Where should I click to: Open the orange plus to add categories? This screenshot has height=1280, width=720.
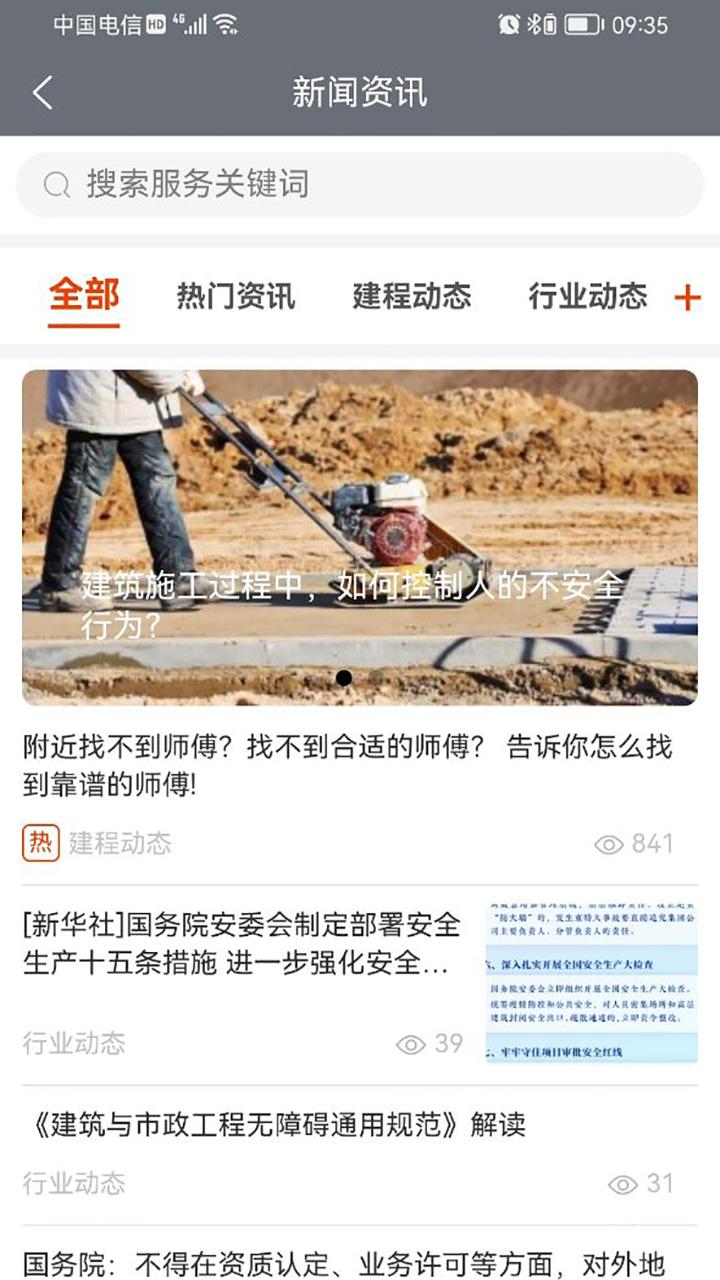tap(687, 297)
